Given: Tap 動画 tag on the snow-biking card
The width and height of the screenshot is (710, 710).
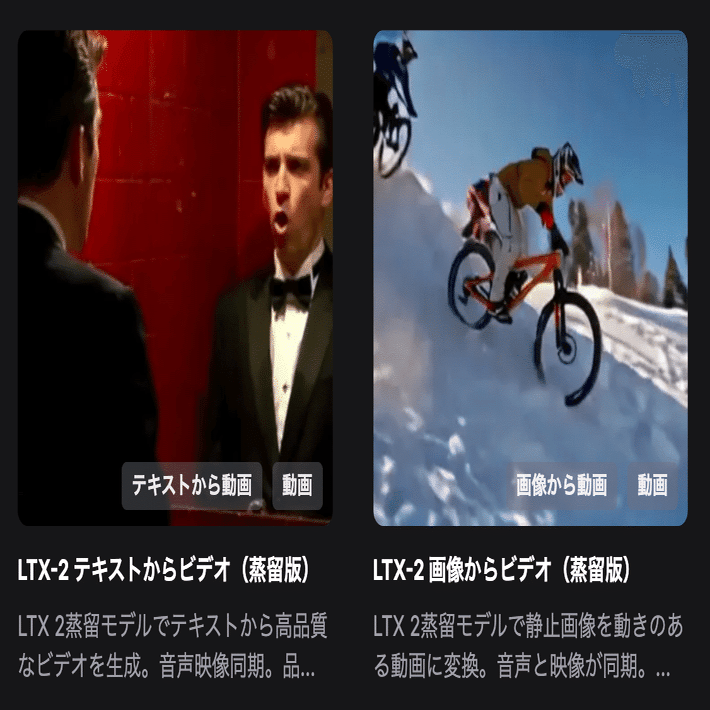Looking at the screenshot, I should 653,486.
